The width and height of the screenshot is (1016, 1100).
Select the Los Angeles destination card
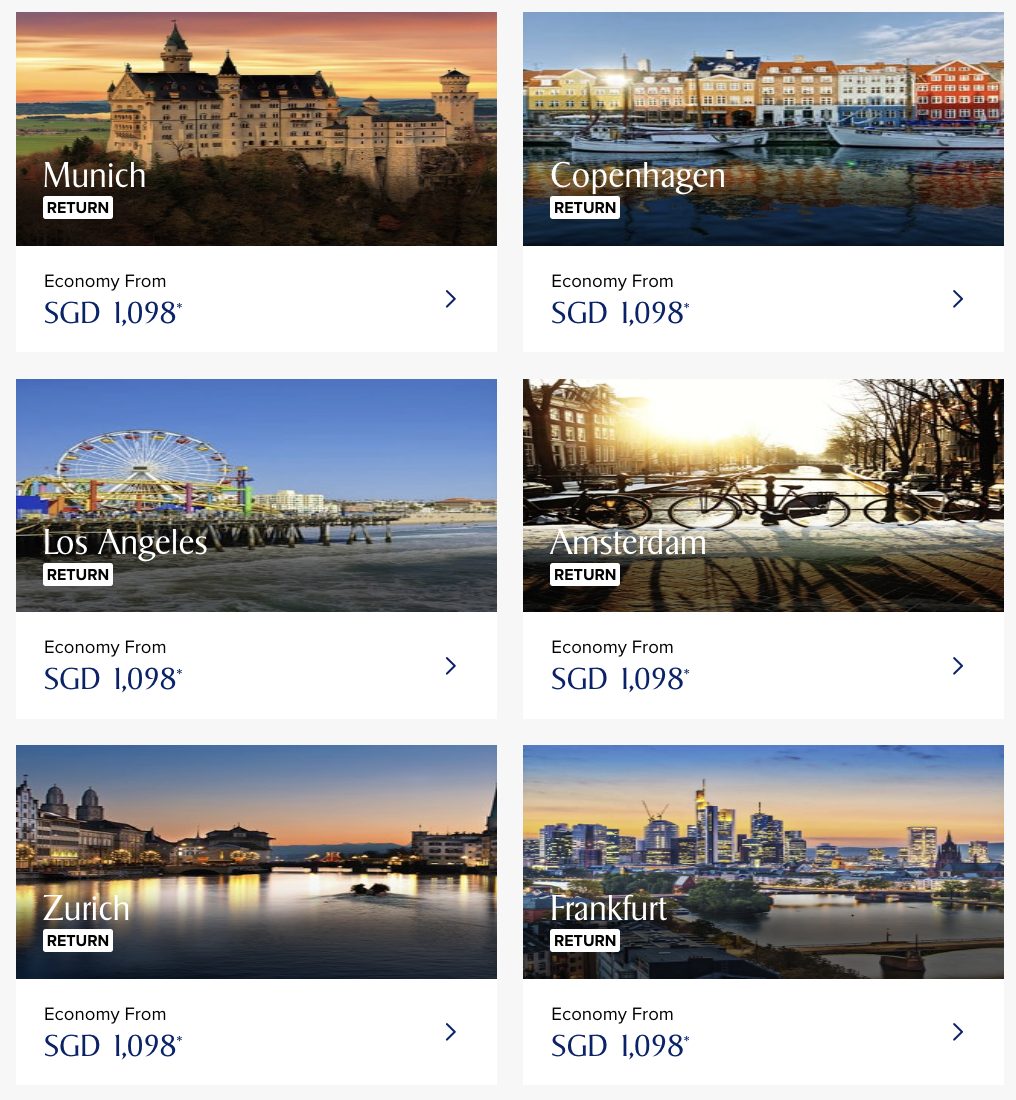tap(256, 548)
